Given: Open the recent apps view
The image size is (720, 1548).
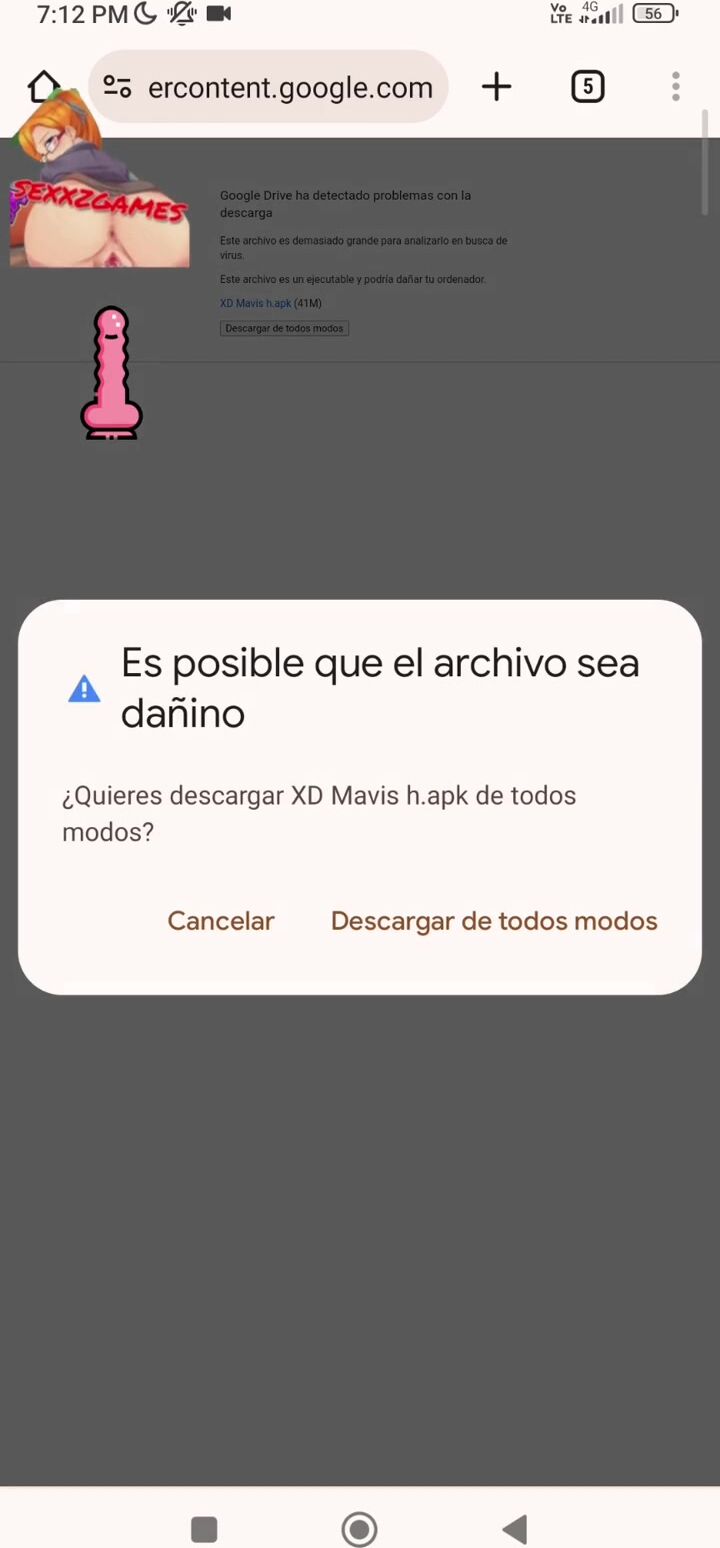Looking at the screenshot, I should click(204, 1528).
